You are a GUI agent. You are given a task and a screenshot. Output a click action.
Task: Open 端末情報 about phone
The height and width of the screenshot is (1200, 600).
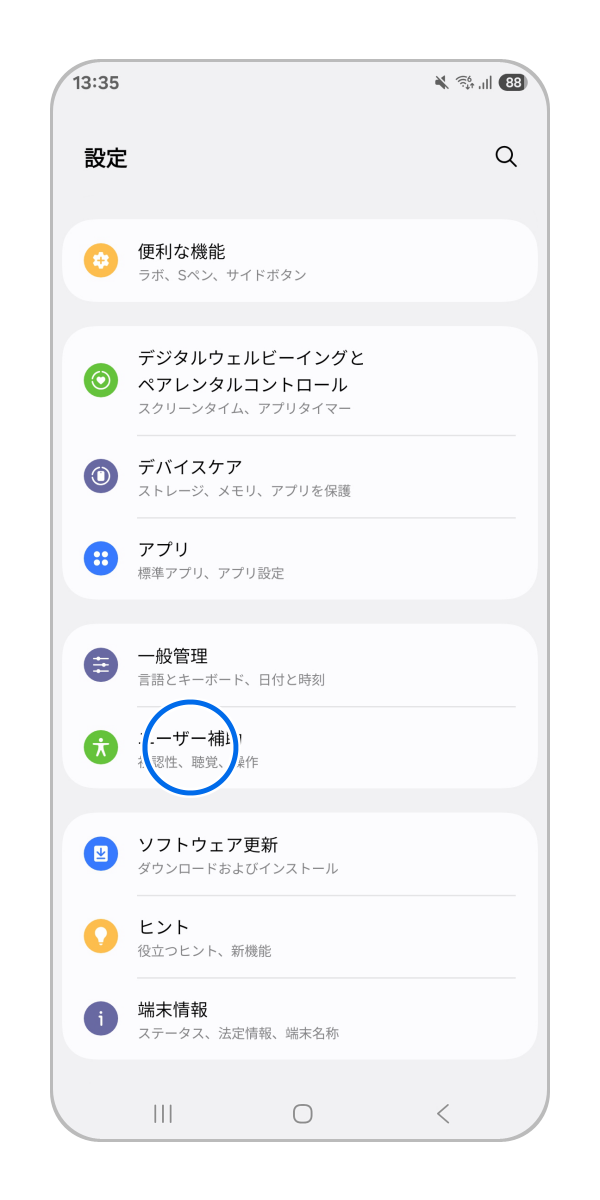click(300, 1019)
